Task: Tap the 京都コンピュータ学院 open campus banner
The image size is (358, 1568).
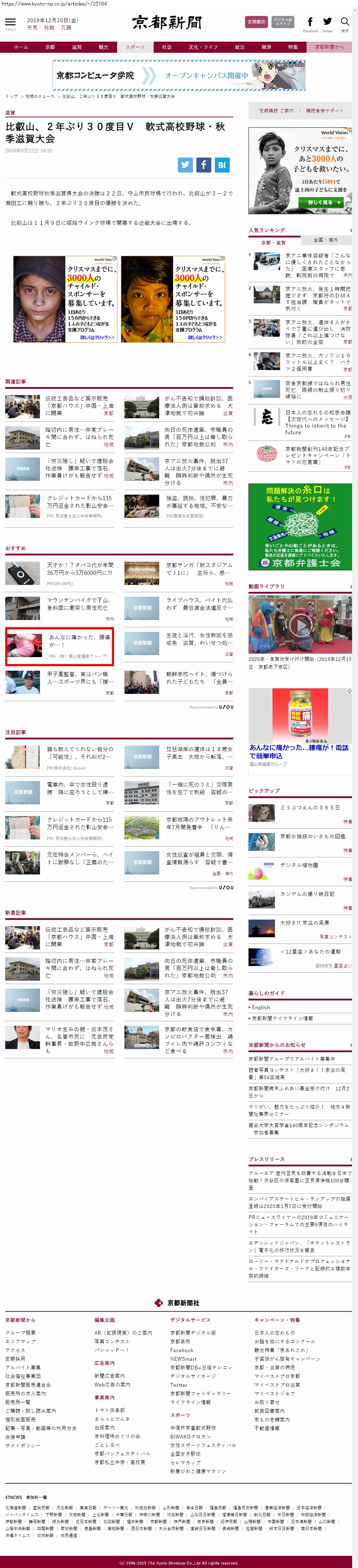Action: click(x=179, y=75)
